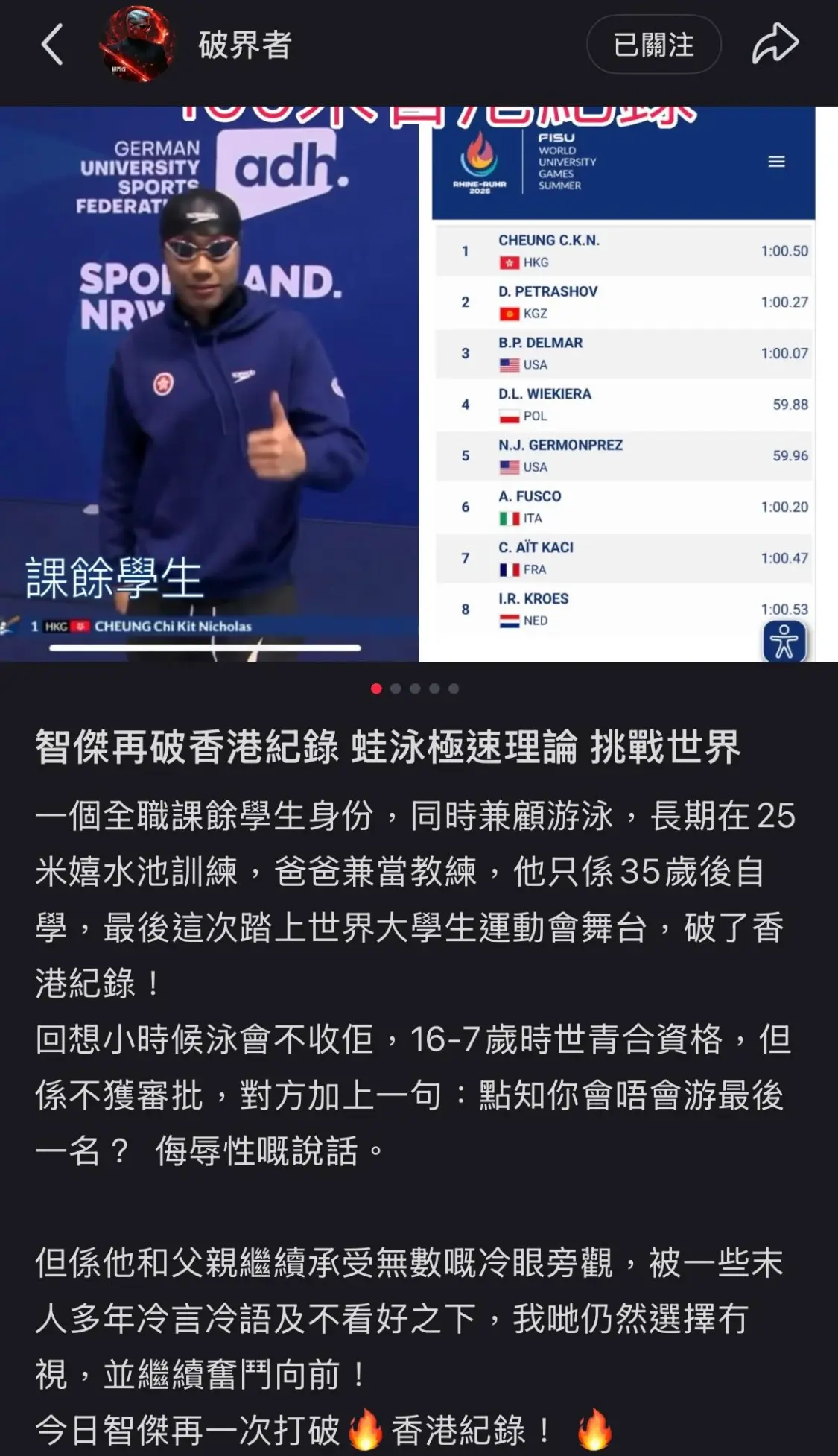
Task: Open the post image in full view
Action: pos(419,384)
